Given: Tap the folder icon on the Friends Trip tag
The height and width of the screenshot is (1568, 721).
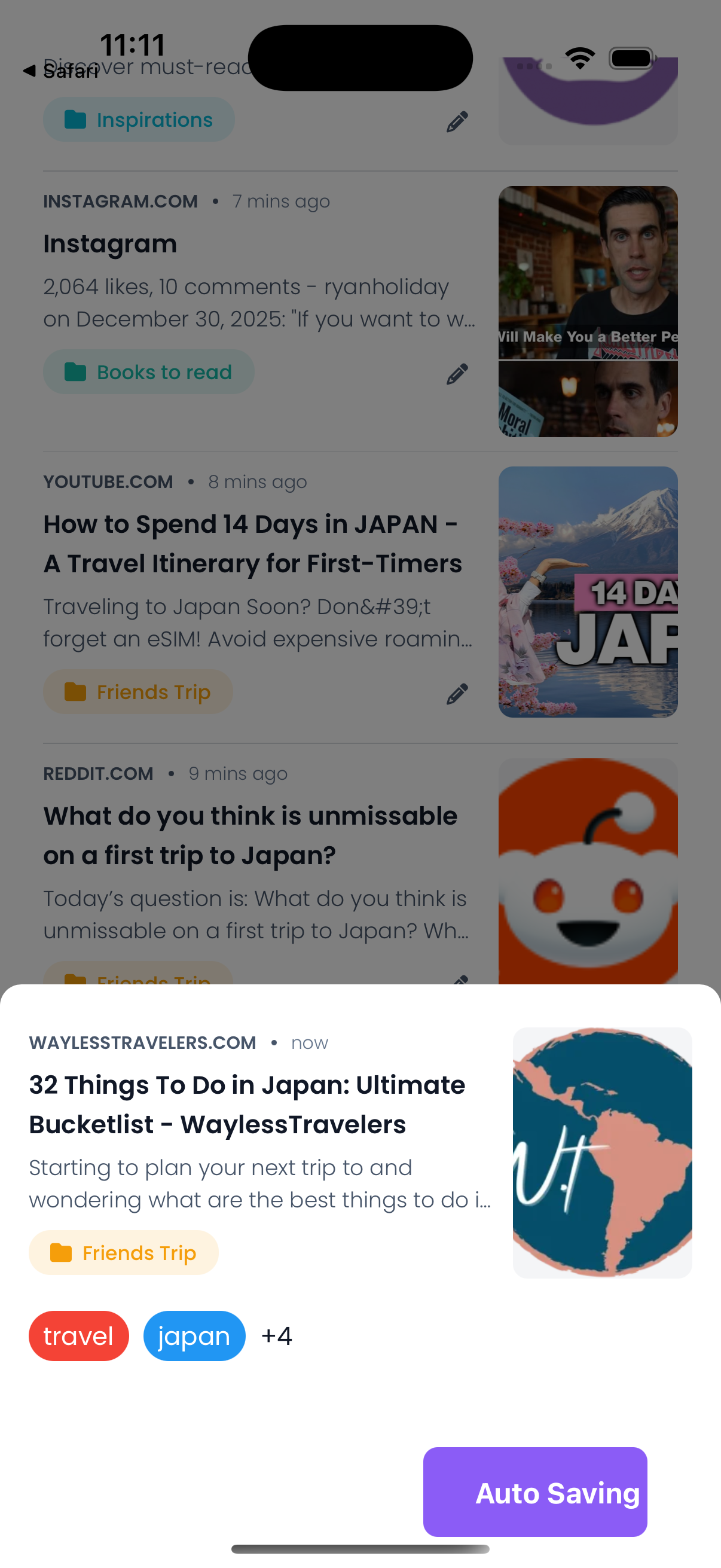Looking at the screenshot, I should [75, 691].
